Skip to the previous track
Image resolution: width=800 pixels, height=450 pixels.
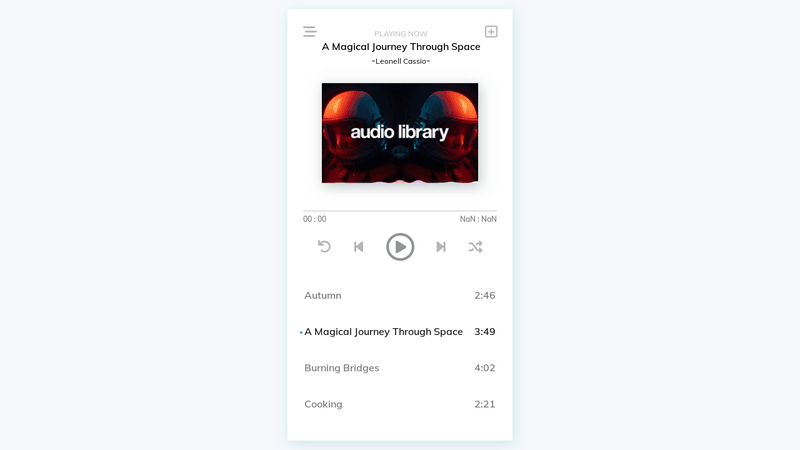pos(359,247)
